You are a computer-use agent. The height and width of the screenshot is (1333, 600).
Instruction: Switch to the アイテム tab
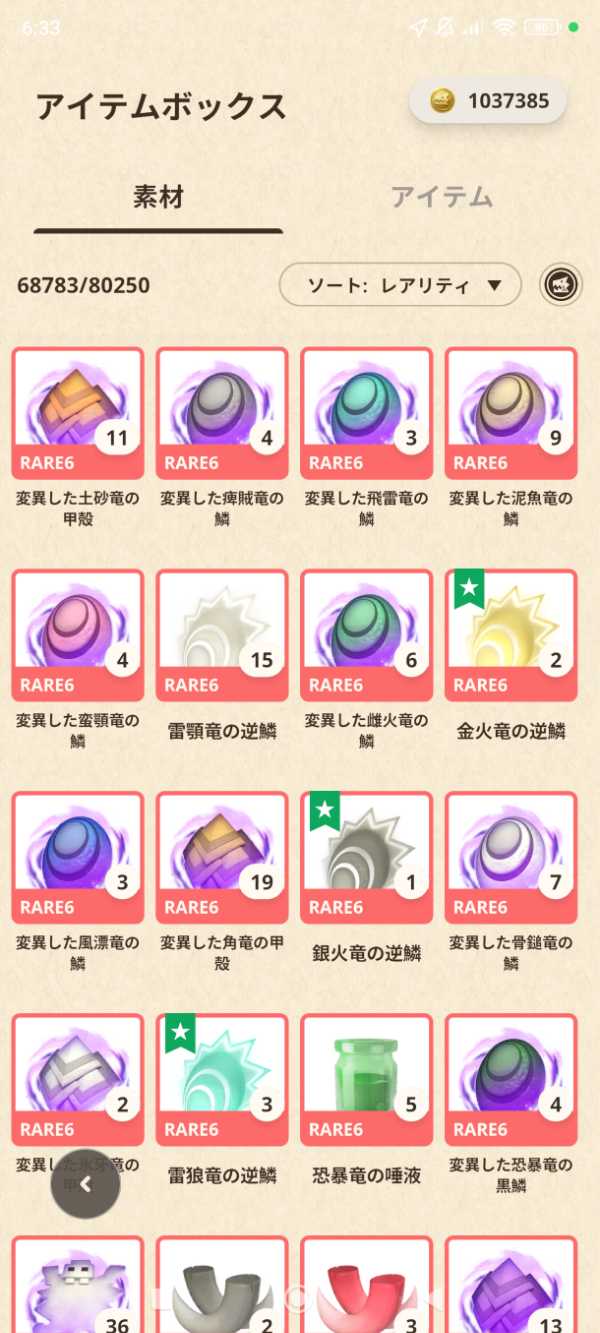[x=441, y=197]
